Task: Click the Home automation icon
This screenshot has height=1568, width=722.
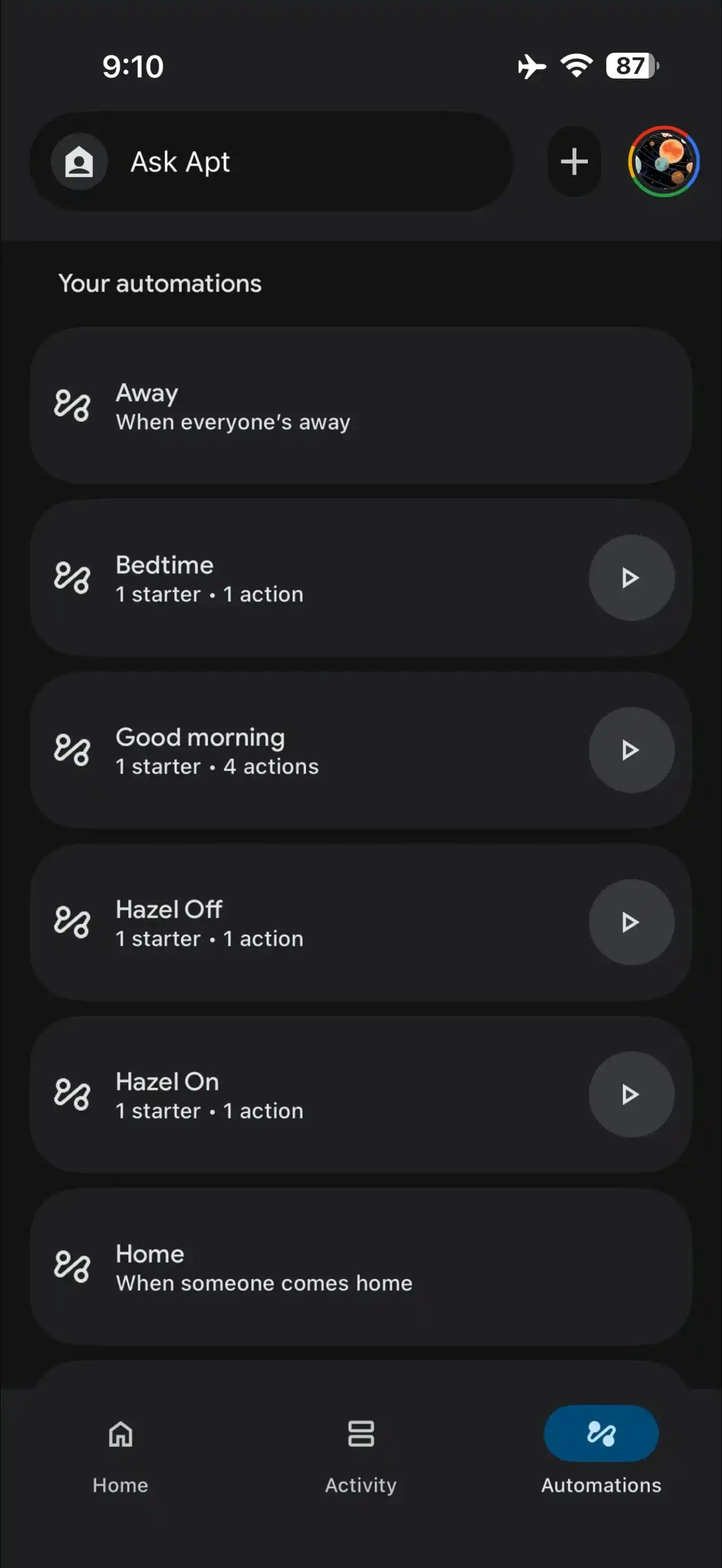Action: coord(73,1266)
